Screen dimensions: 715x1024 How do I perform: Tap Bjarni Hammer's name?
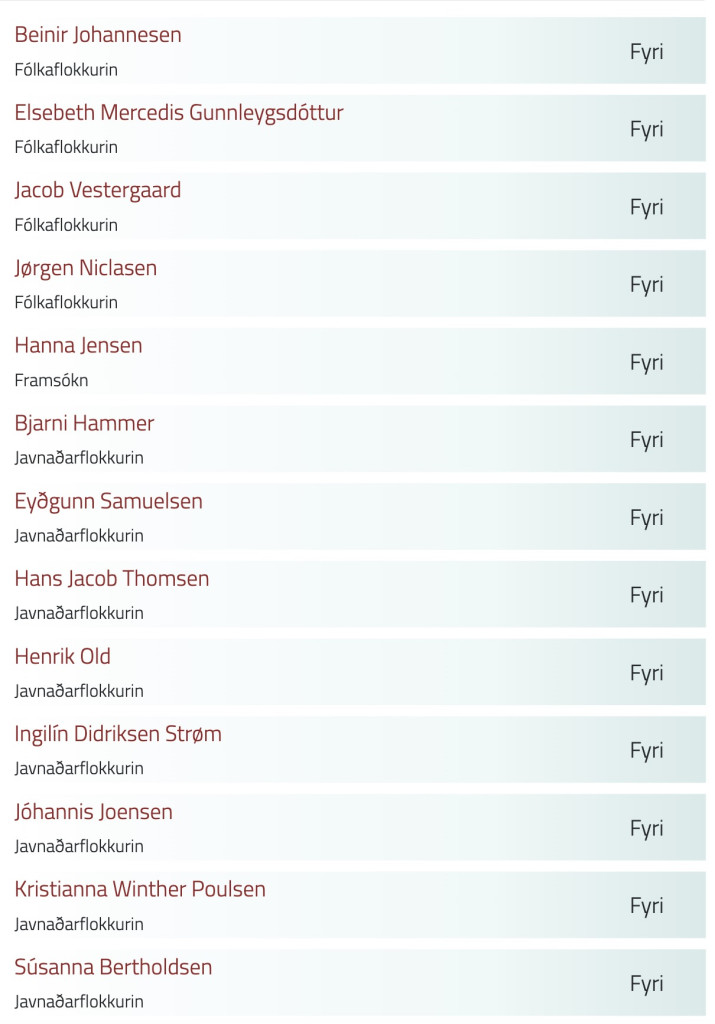click(x=85, y=423)
